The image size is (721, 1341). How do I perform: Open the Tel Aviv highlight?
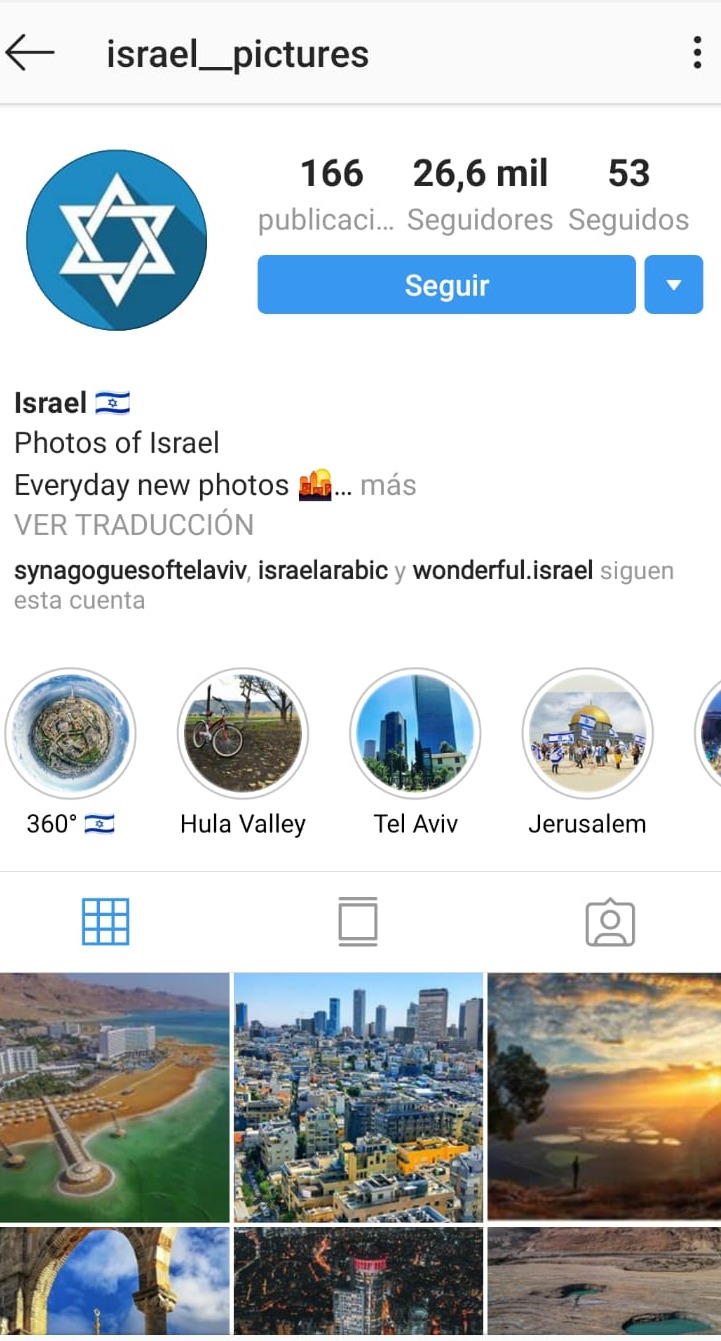[x=415, y=733]
